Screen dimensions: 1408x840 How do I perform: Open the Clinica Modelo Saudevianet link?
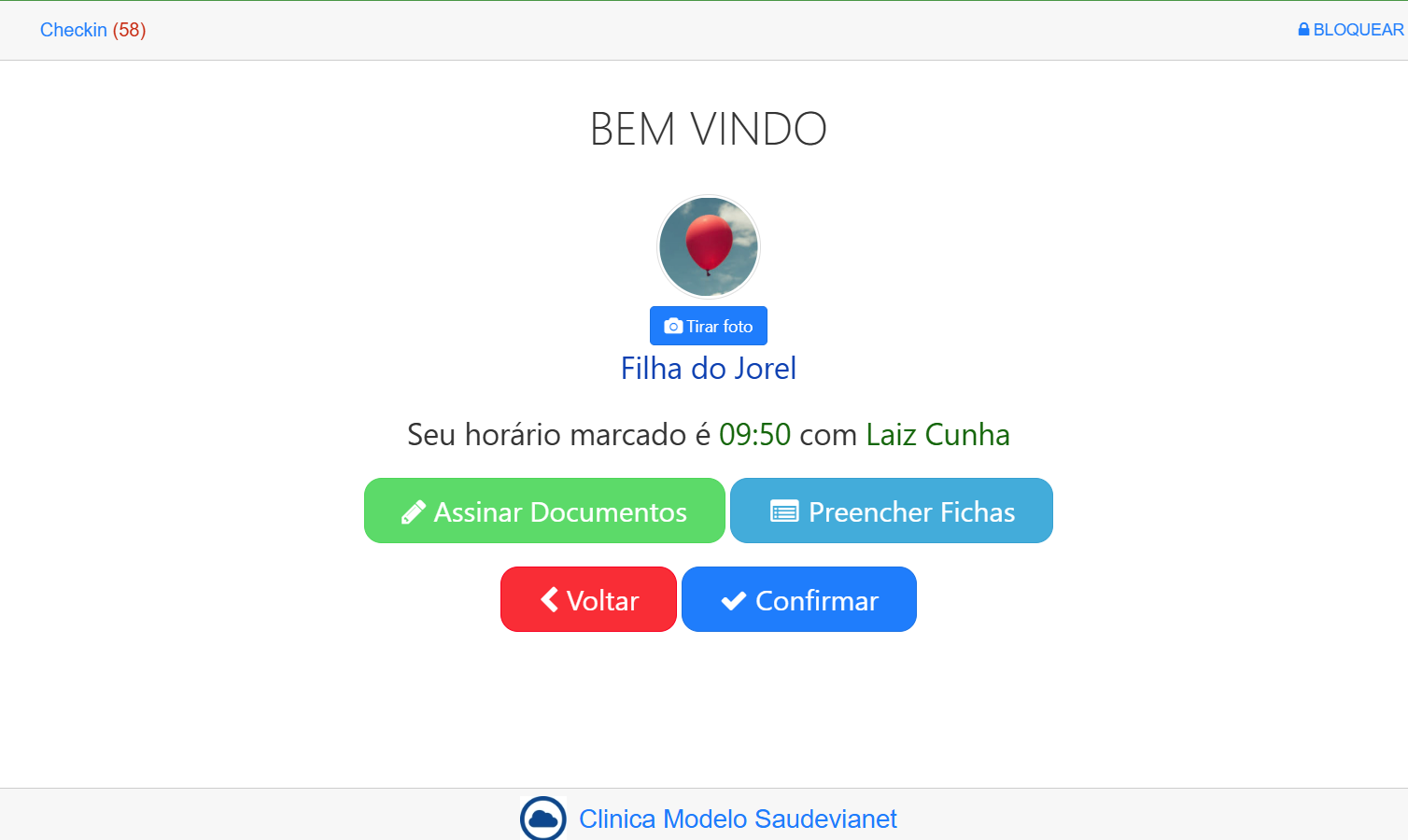coord(737,819)
